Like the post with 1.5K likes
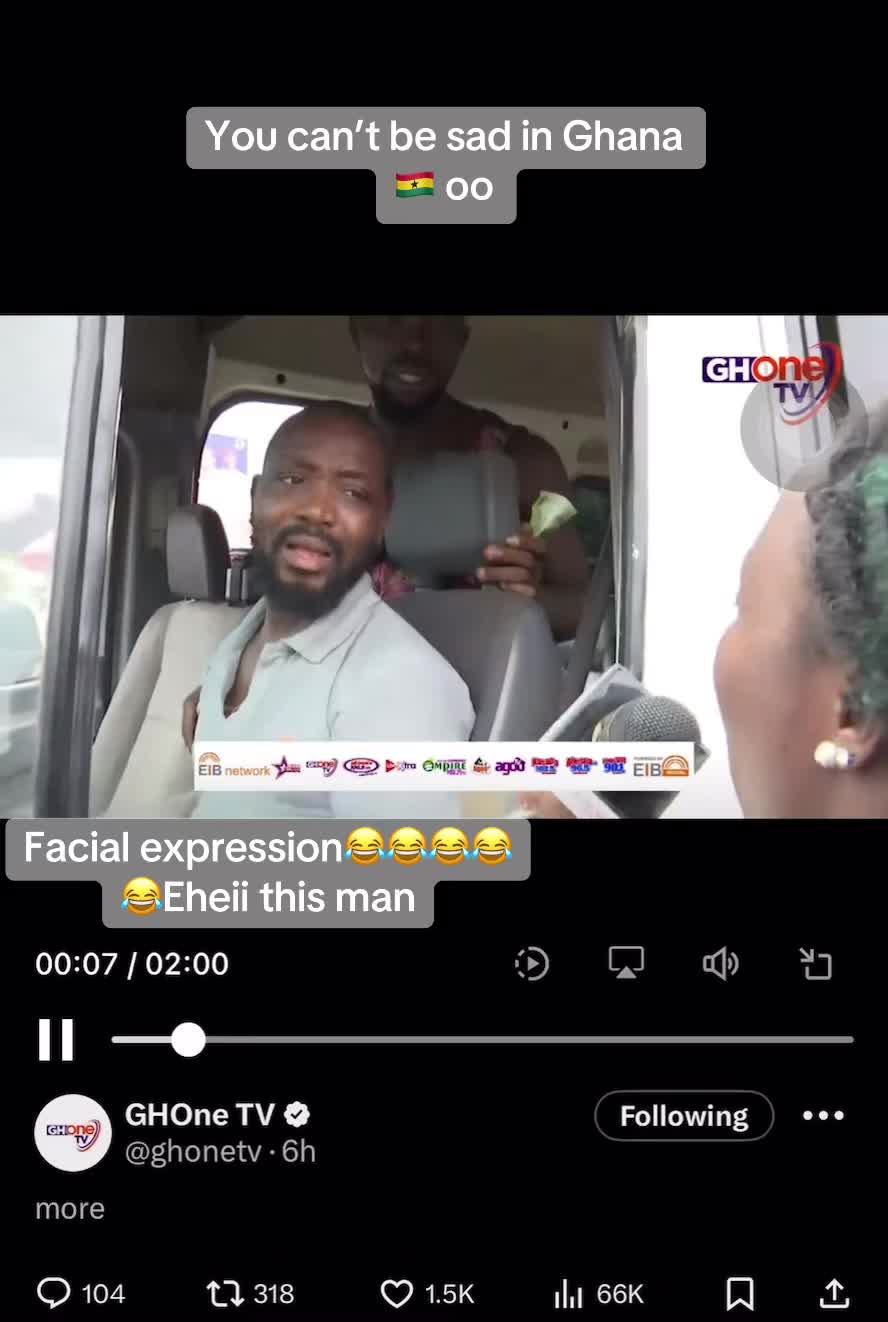This screenshot has width=888, height=1322. (427, 1294)
